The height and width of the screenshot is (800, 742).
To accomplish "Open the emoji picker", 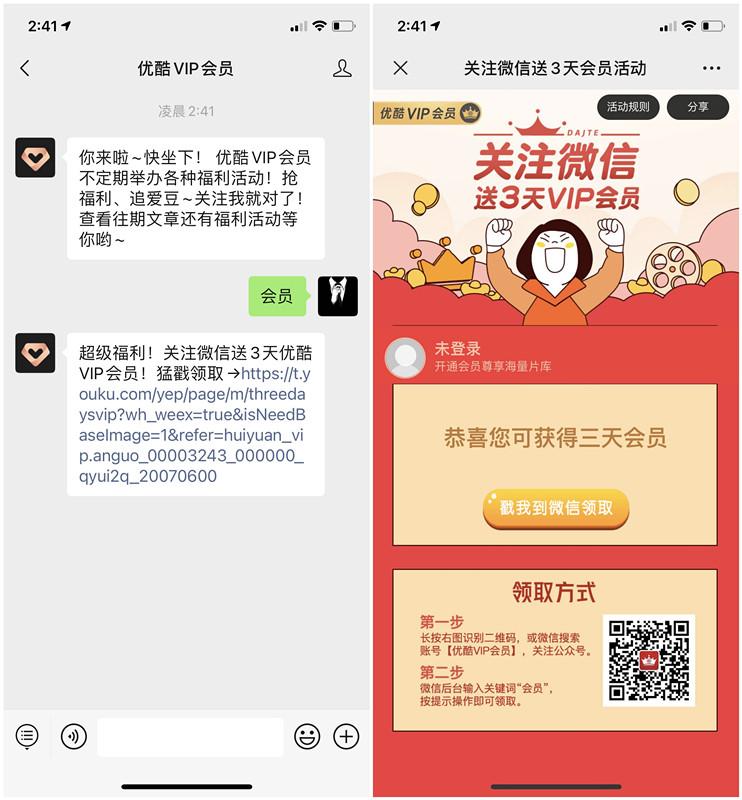I will coord(307,737).
